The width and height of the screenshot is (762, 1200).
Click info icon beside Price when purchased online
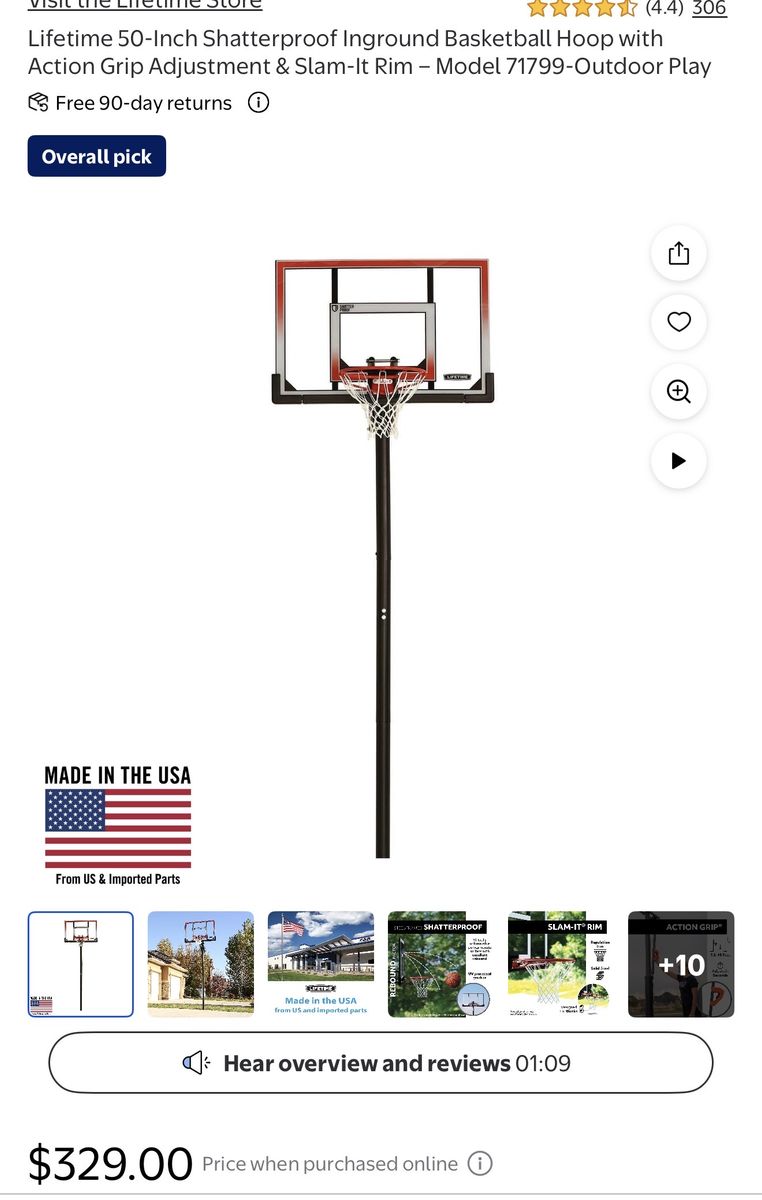(479, 1164)
